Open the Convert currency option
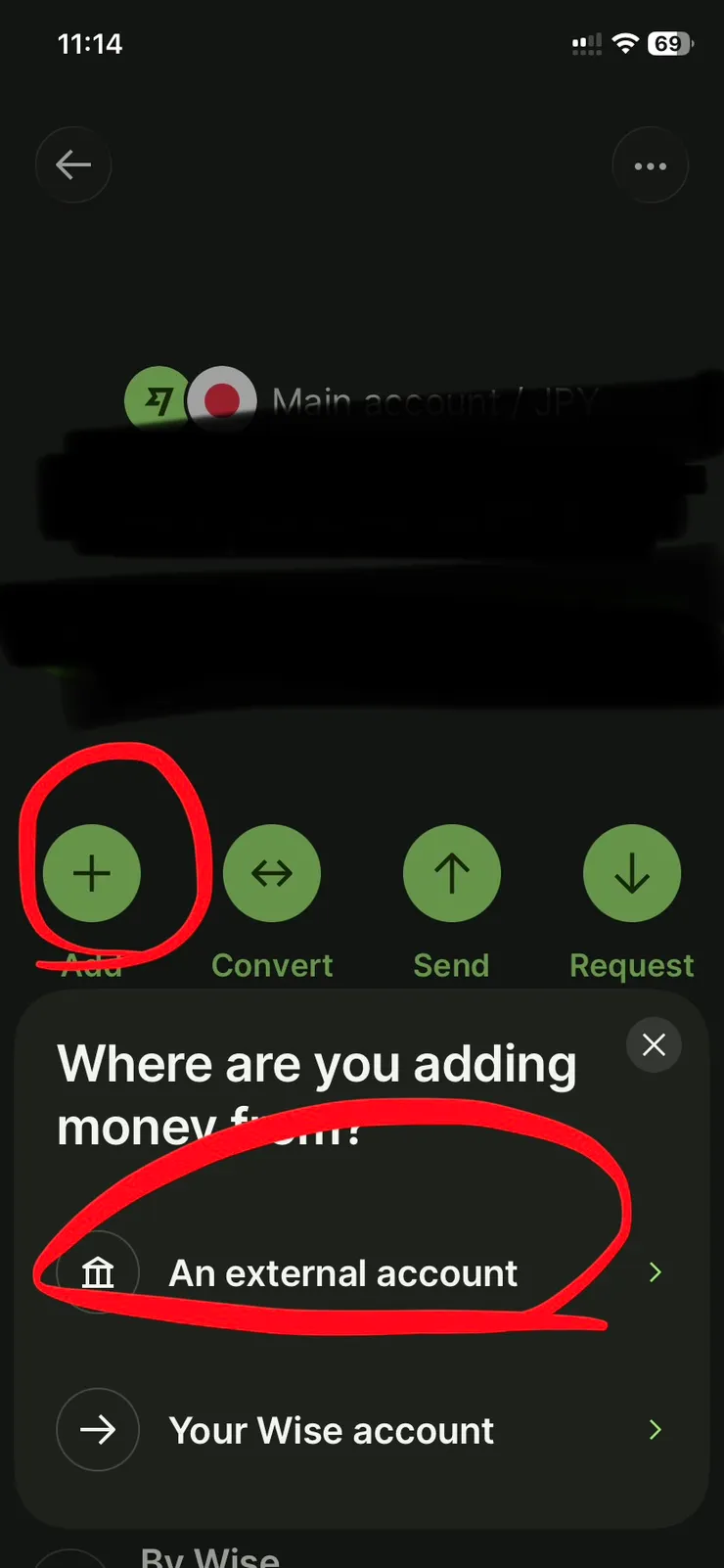The width and height of the screenshot is (724, 1568). pyautogui.click(x=272, y=873)
